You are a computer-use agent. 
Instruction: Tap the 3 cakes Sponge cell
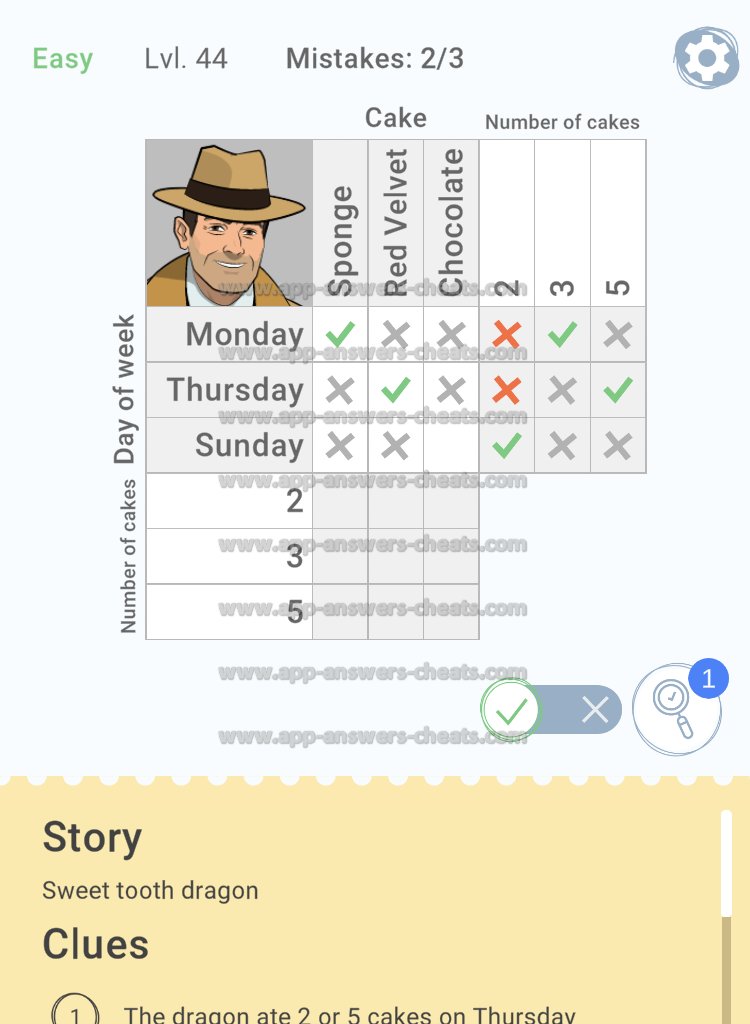click(x=340, y=556)
